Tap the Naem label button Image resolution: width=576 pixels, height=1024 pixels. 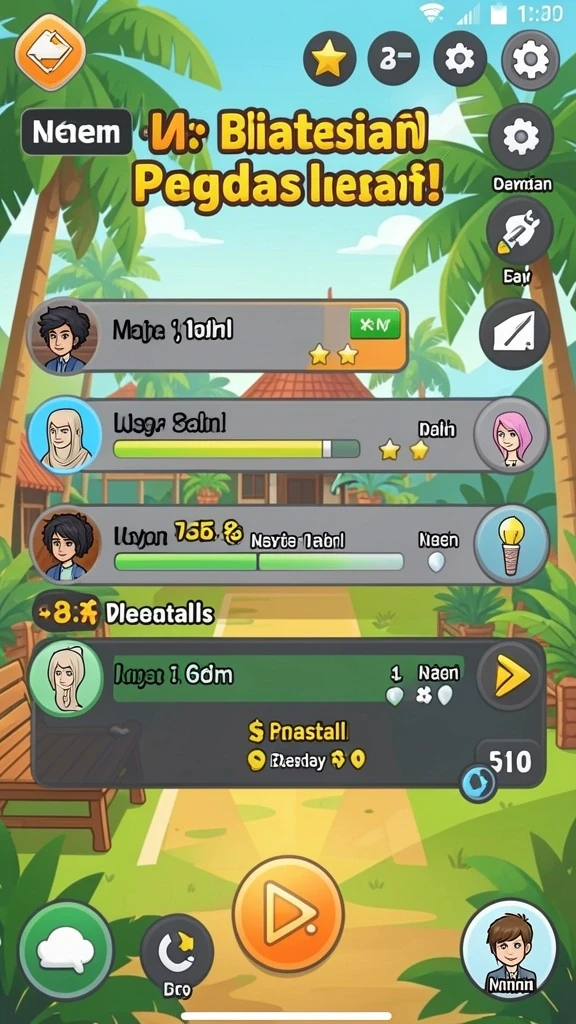(x=77, y=133)
